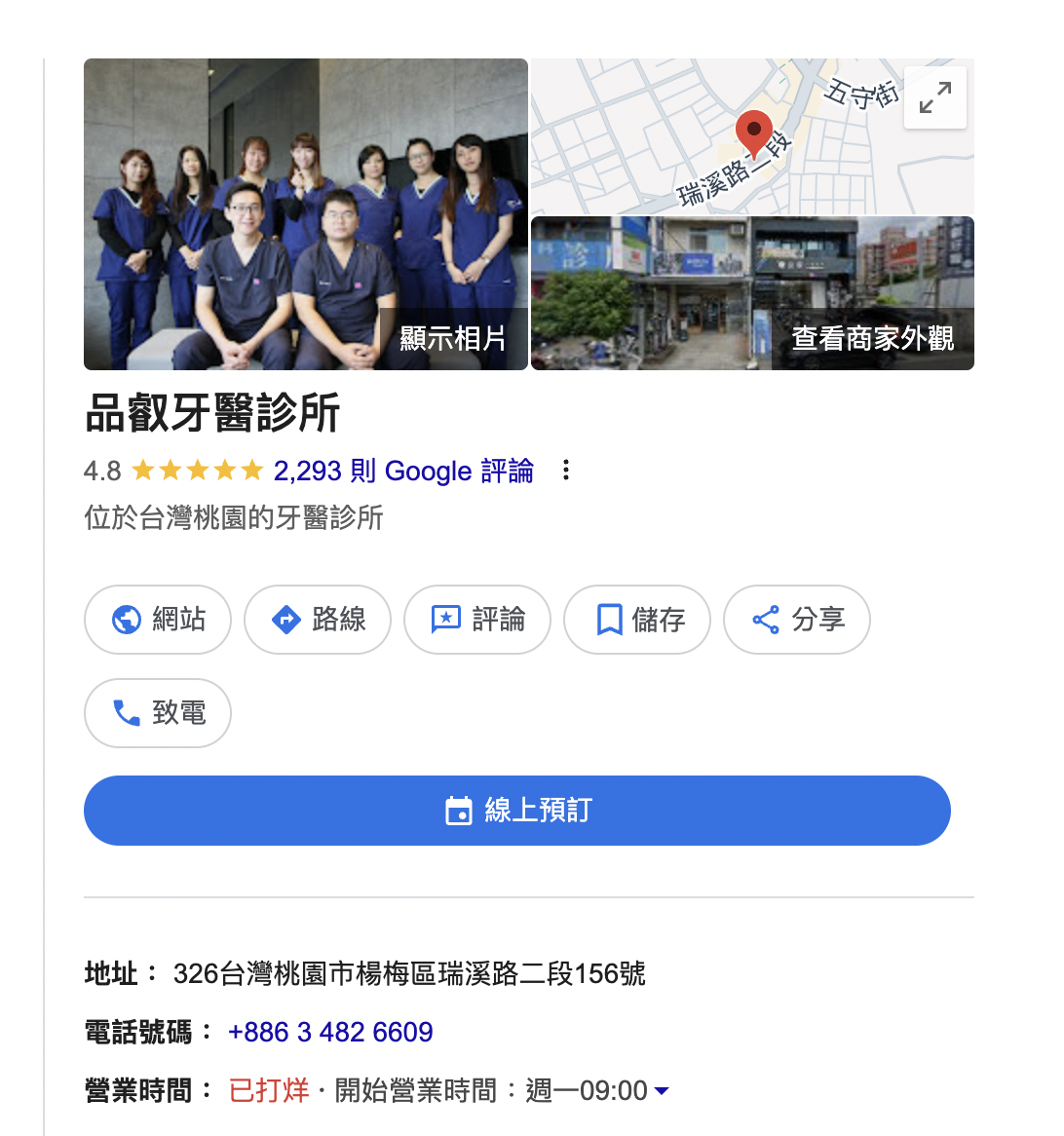Open the clinic staff photos
The height and width of the screenshot is (1136, 1064).
click(x=305, y=214)
